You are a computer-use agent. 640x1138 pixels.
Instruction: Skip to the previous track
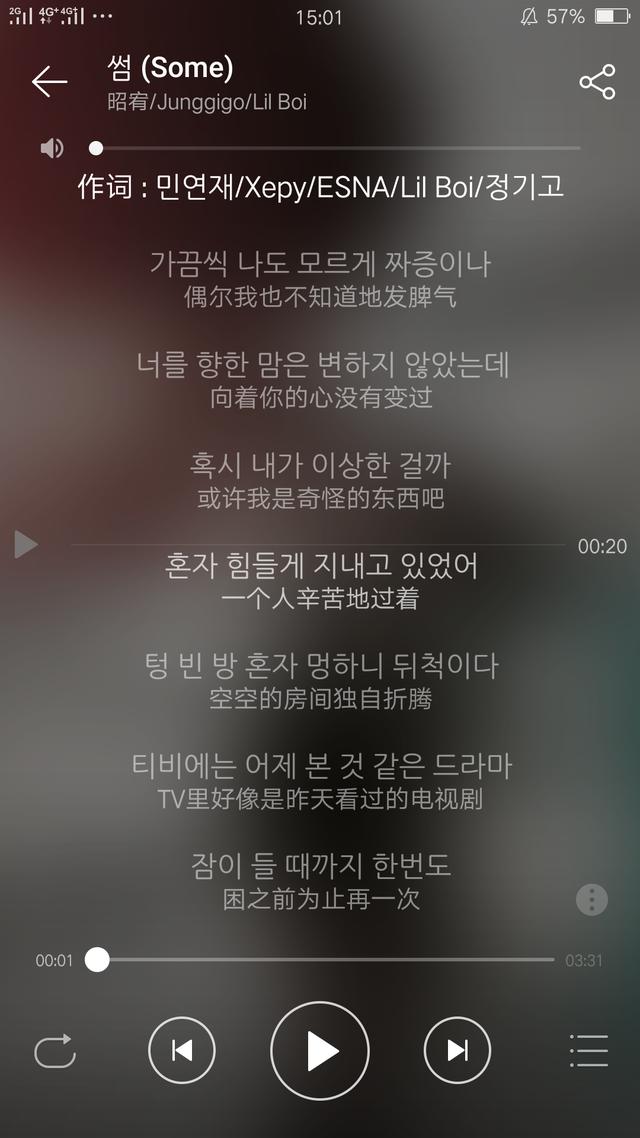[181, 1050]
